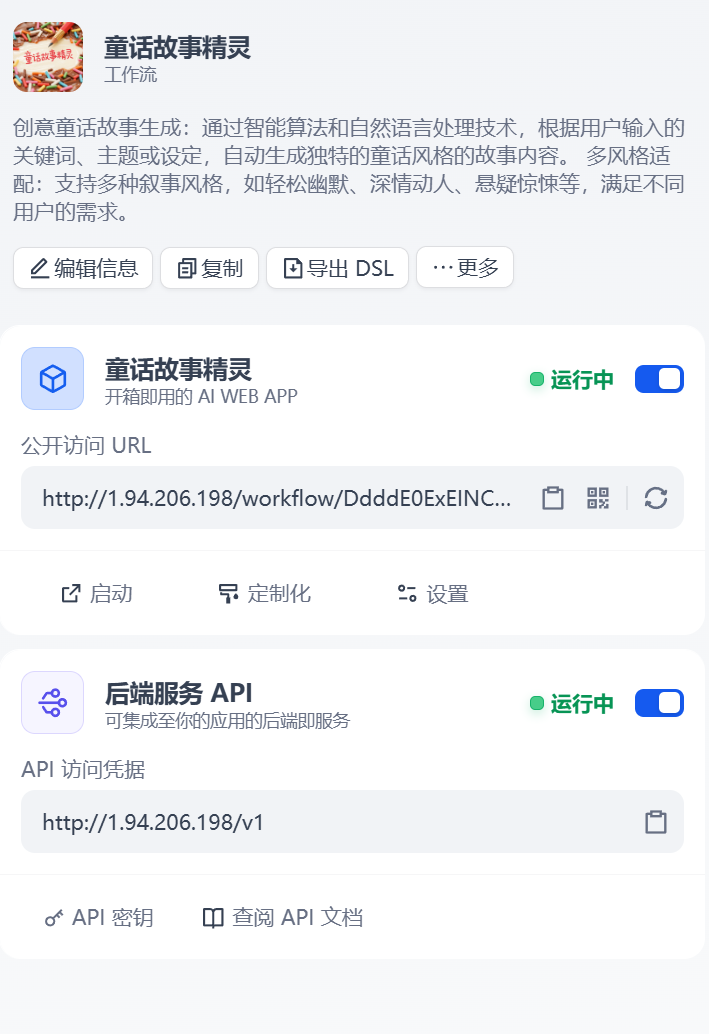
Task: Disable the 后端服务 API switch
Action: [x=659, y=703]
